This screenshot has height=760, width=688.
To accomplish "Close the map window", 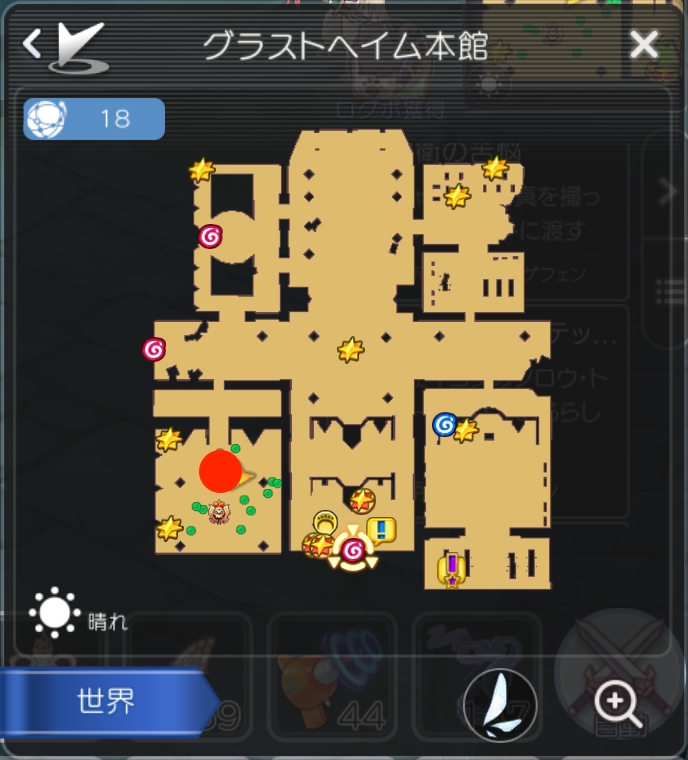I will click(644, 44).
